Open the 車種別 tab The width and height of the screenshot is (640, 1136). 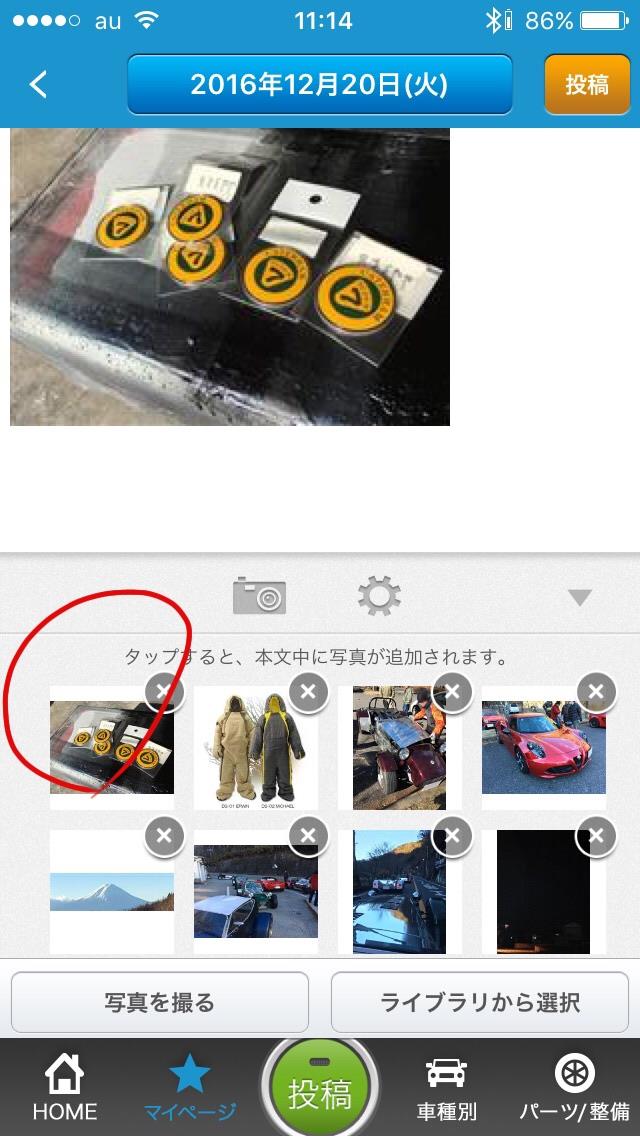click(x=446, y=1087)
